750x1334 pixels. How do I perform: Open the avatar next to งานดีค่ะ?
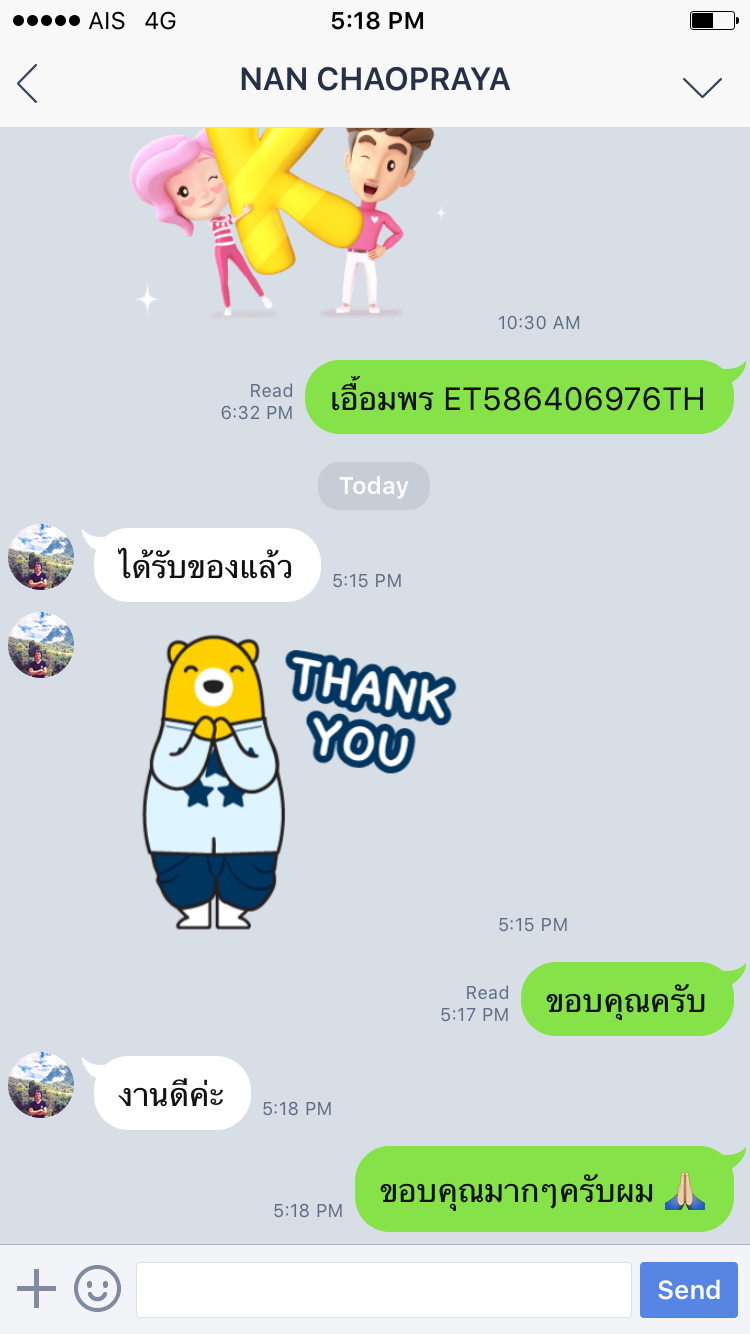(41, 1085)
